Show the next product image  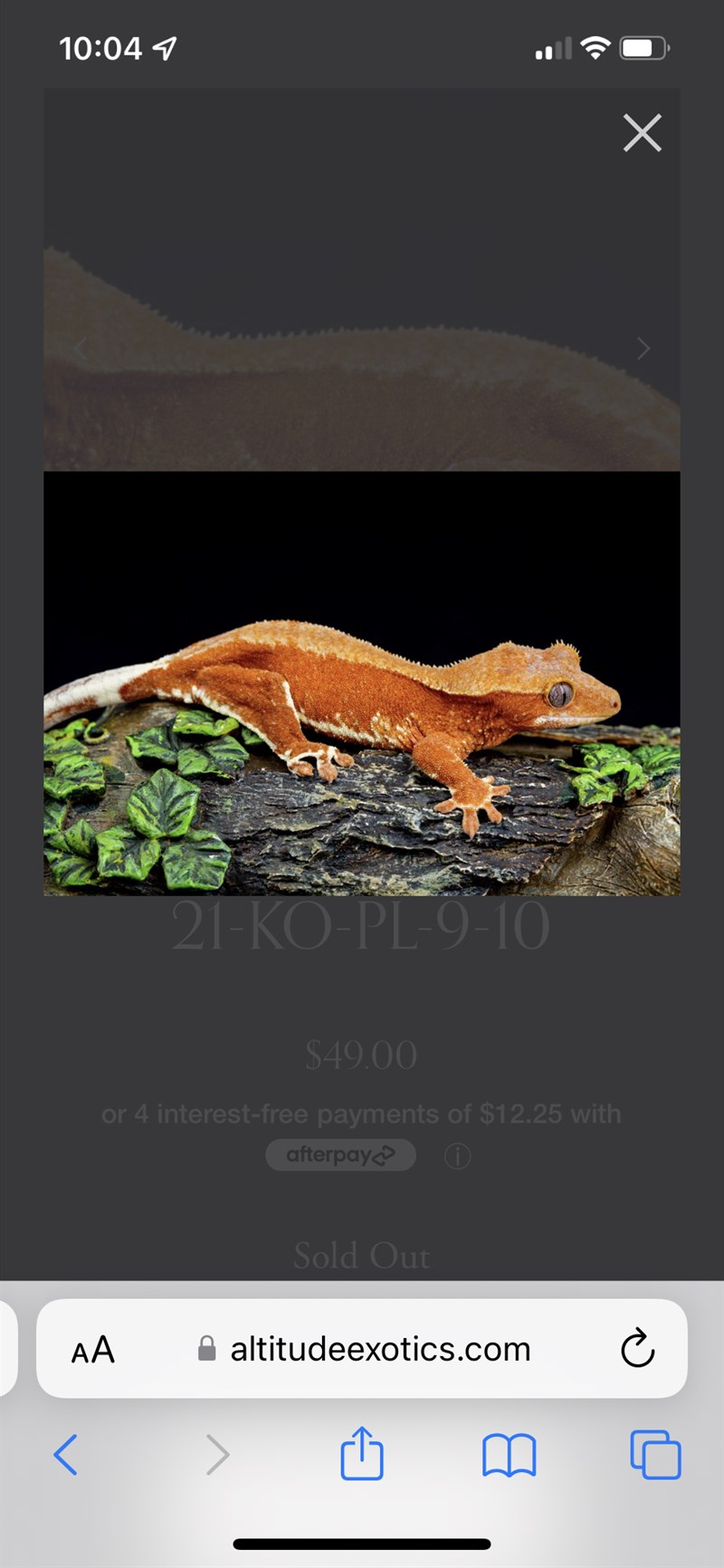[x=643, y=349]
